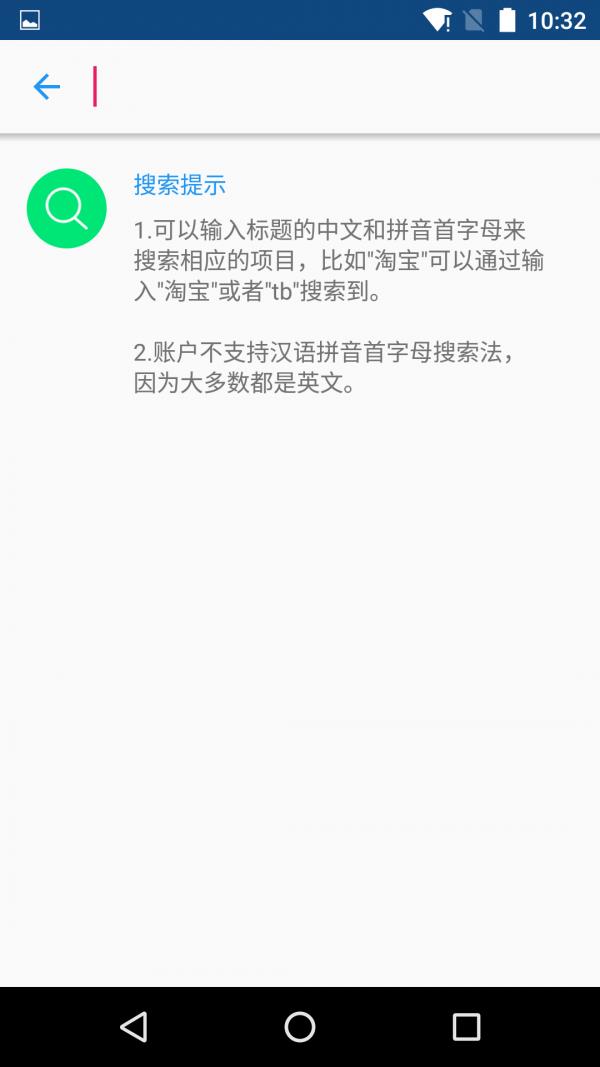Tap the system back button

pos(133,1026)
